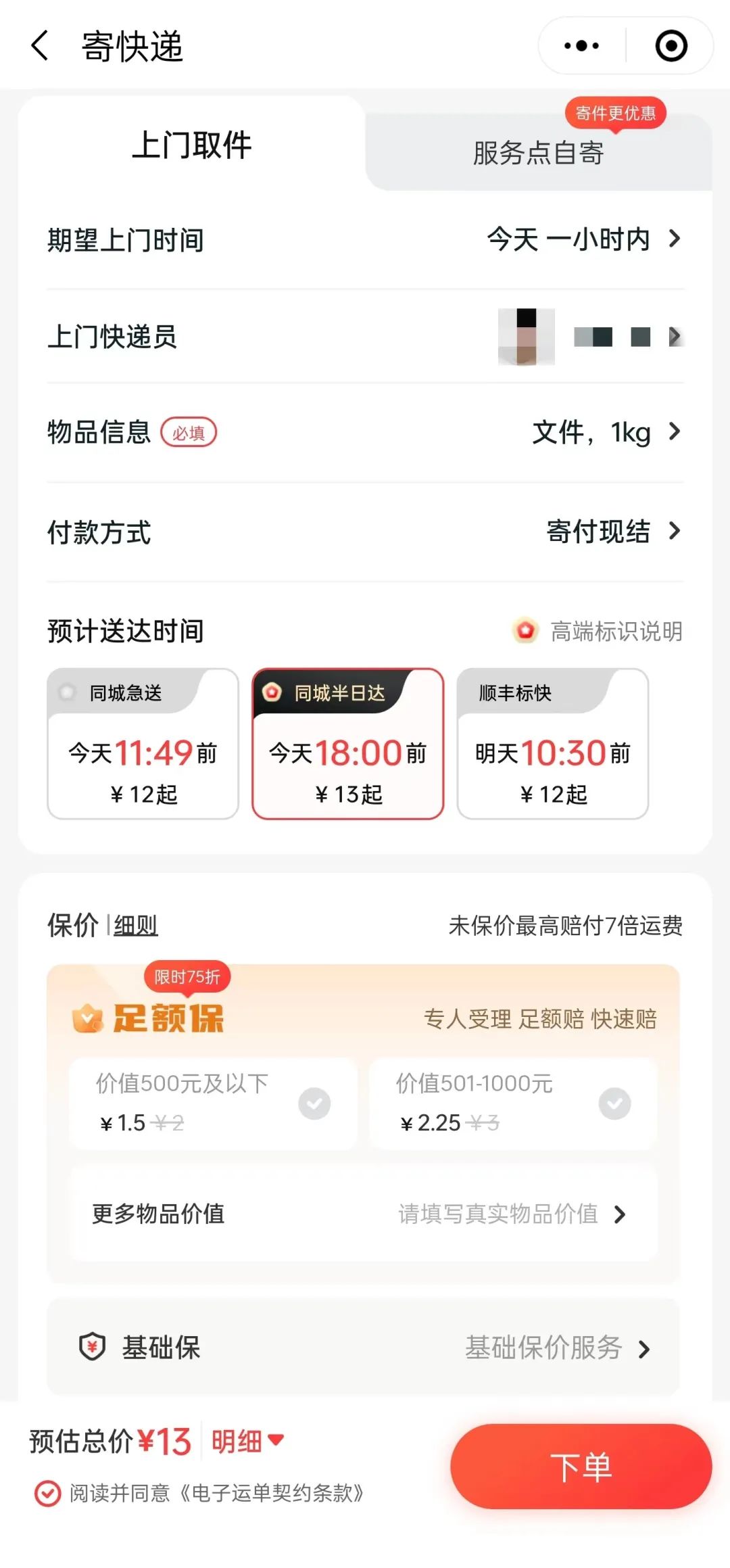730x1568 pixels.
Task: Choose 同城急送 delivery option
Action: click(x=143, y=744)
